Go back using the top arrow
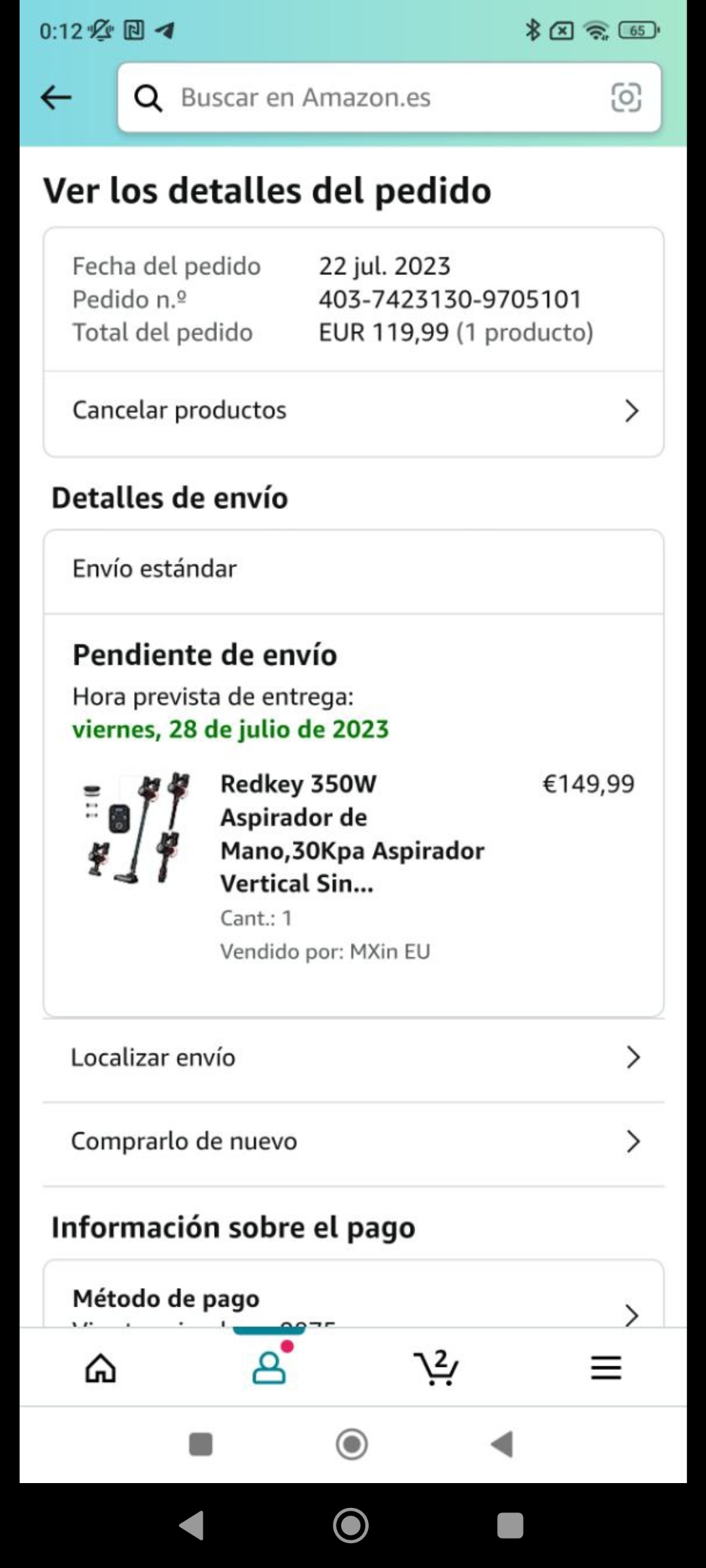This screenshot has width=706, height=1568. (56, 98)
